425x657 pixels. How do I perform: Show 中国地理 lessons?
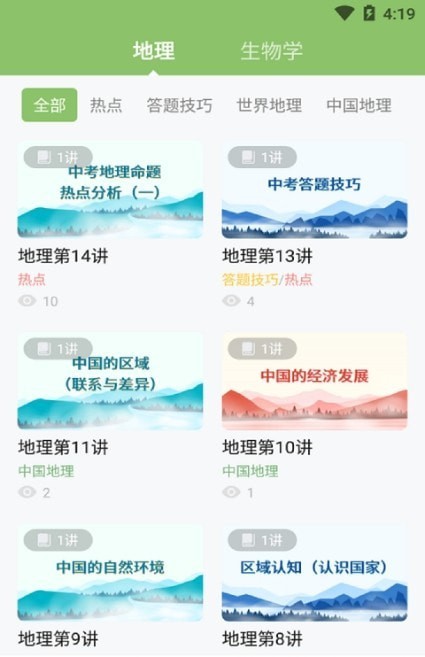tap(359, 105)
